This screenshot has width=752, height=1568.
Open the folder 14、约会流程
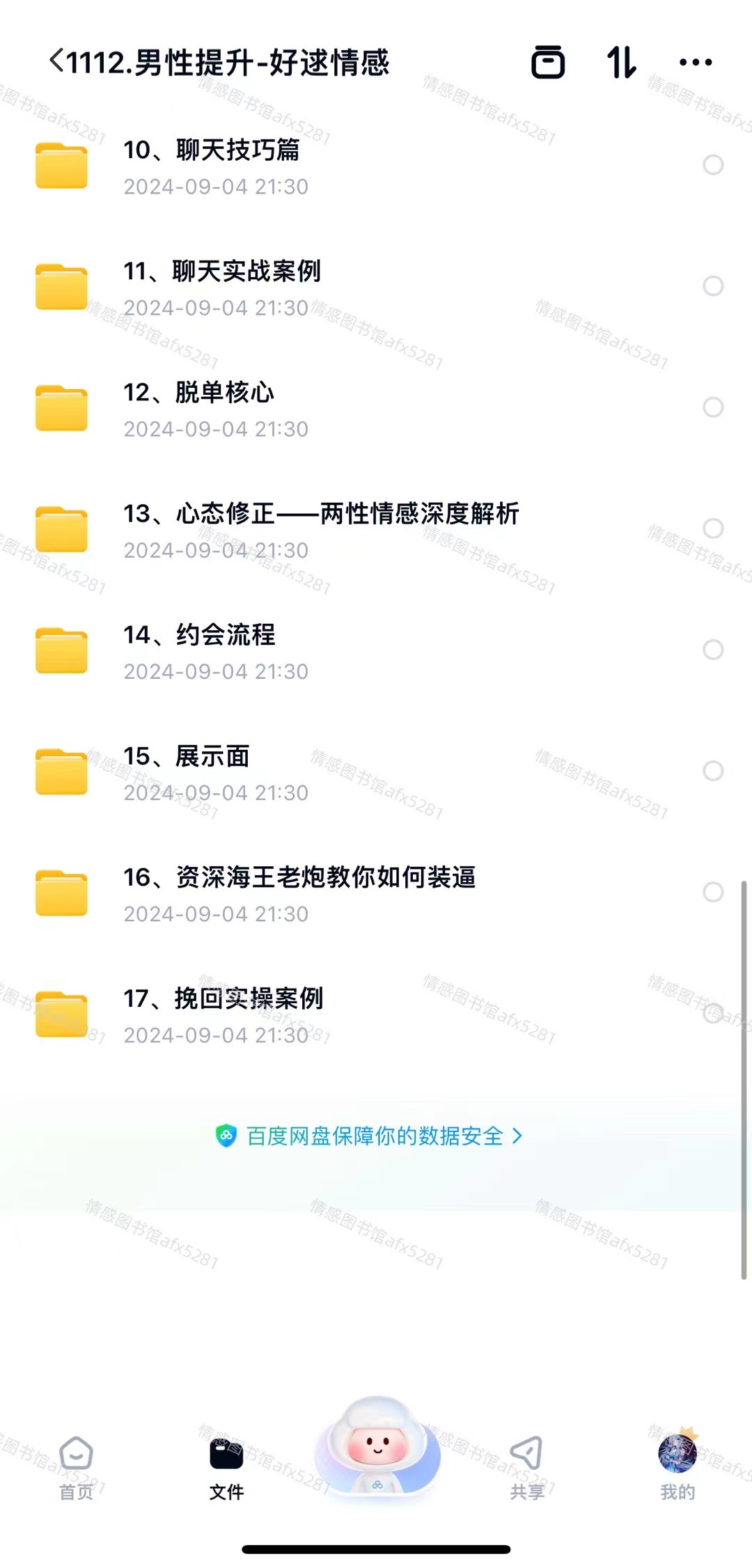click(x=199, y=650)
